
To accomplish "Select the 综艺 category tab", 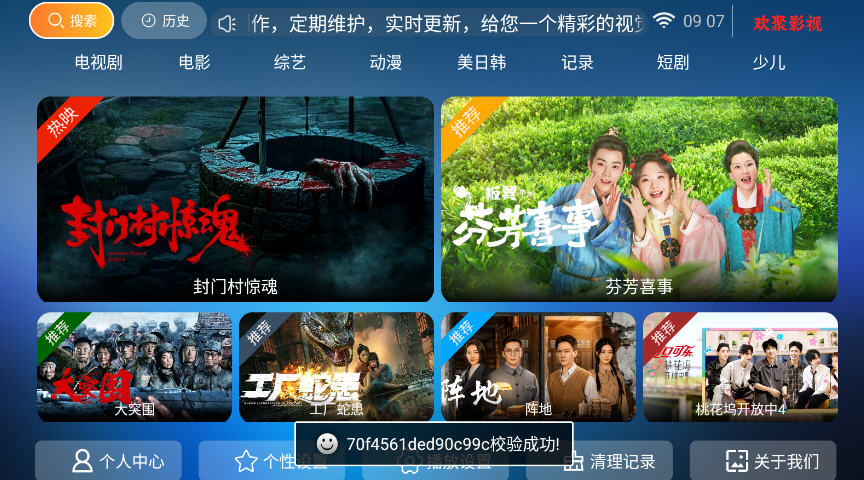I will 290,62.
